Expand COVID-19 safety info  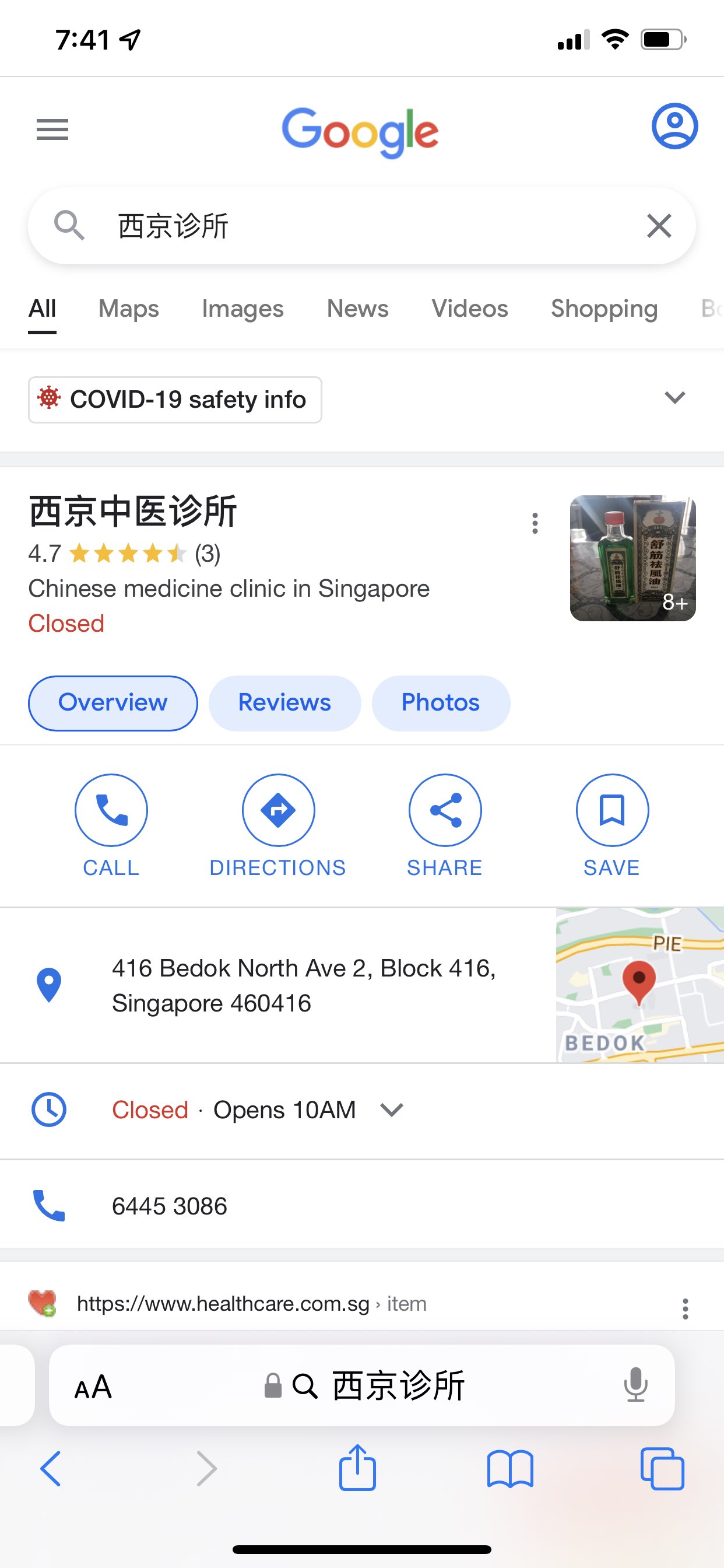tap(674, 398)
